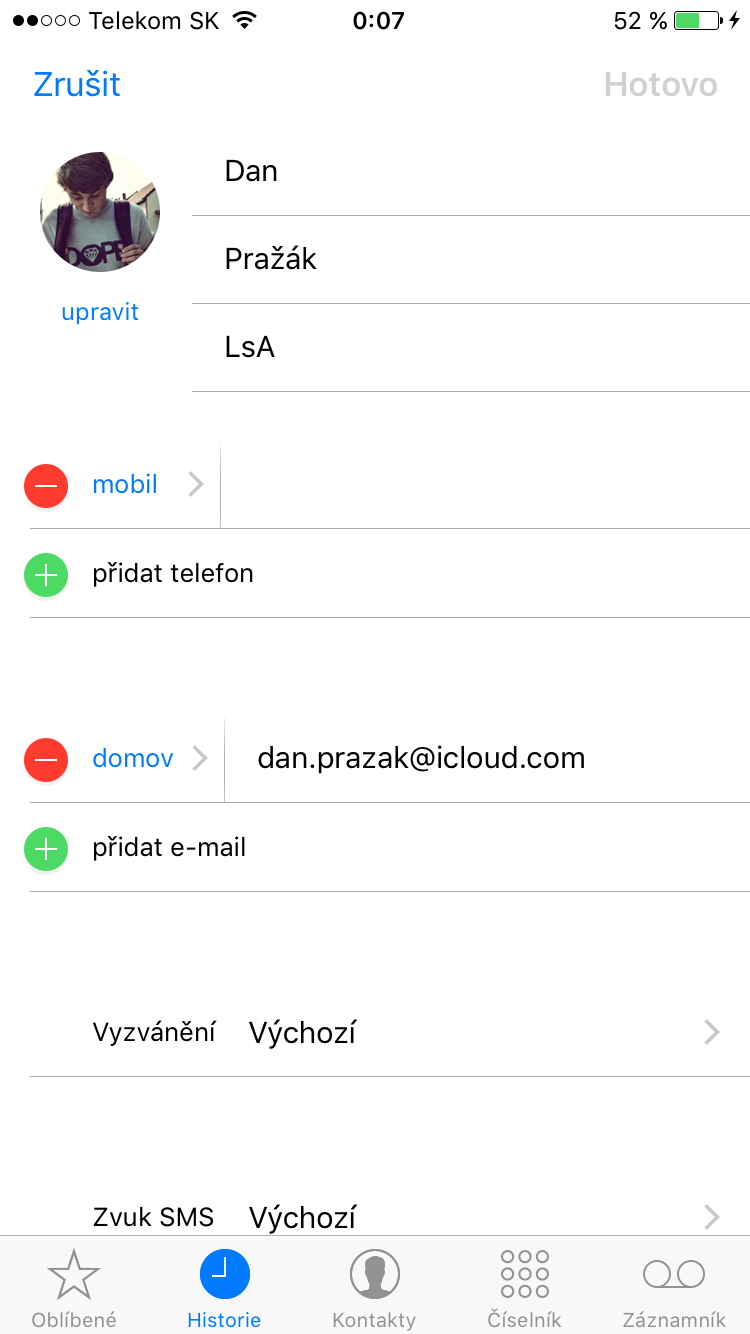This screenshot has height=1334, width=750.
Task: Edit the first name field Dan
Action: pos(470,171)
